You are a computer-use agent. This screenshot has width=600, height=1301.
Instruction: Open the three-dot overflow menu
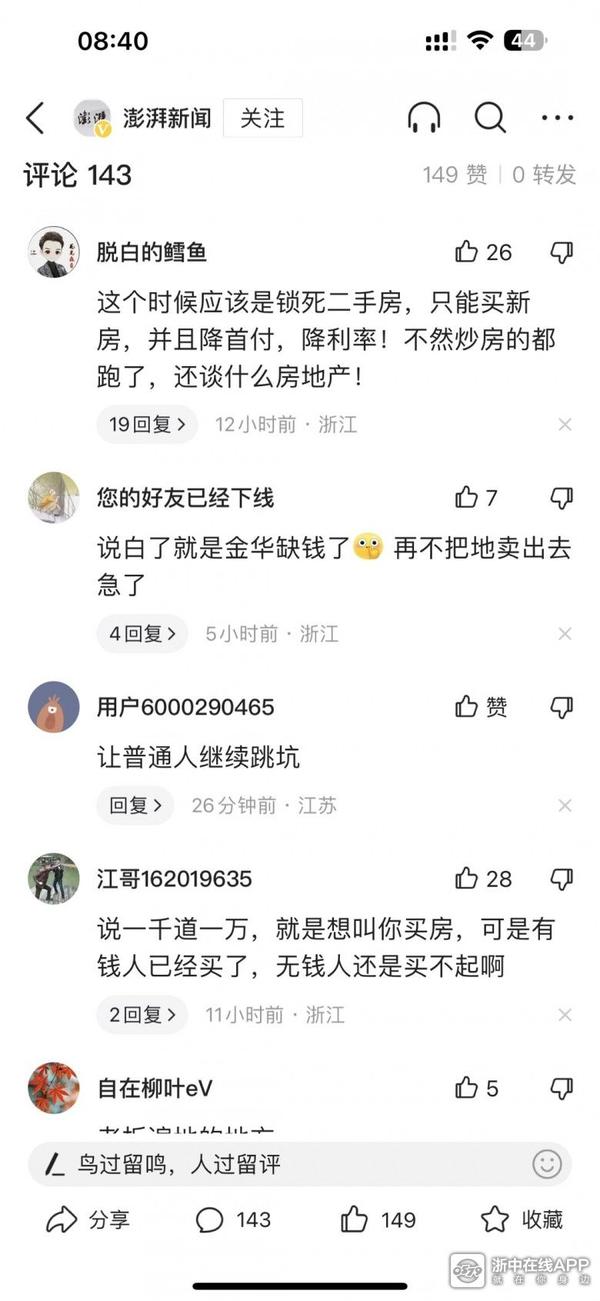[x=557, y=118]
